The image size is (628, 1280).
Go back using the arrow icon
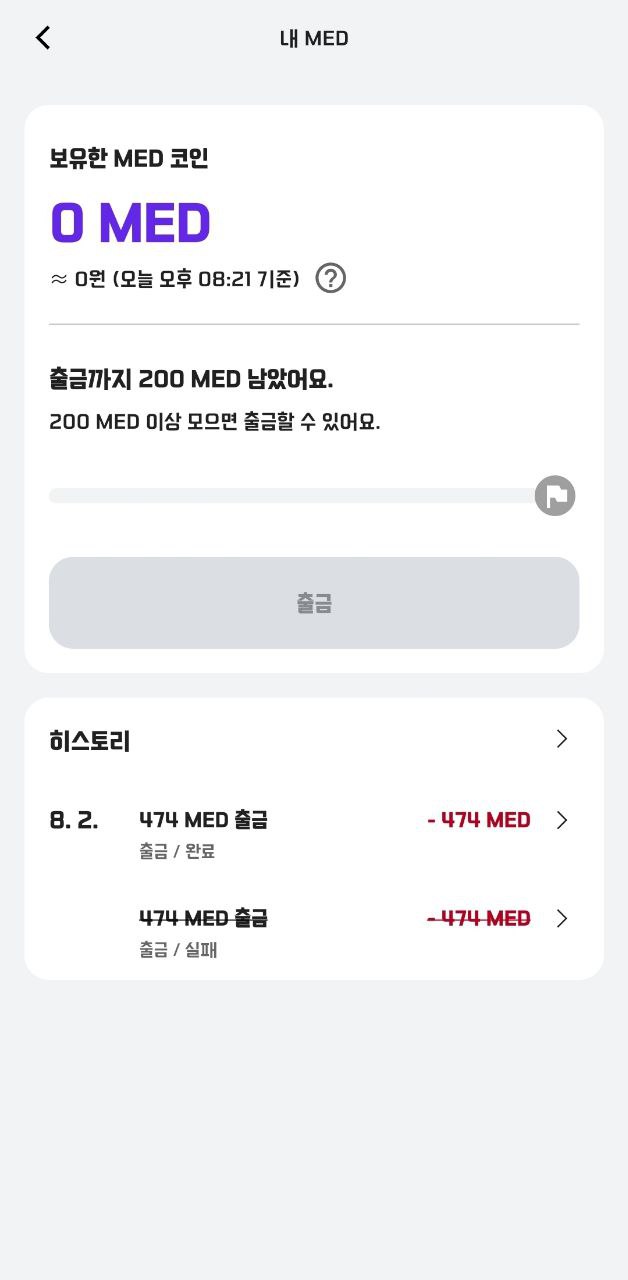pos(42,38)
